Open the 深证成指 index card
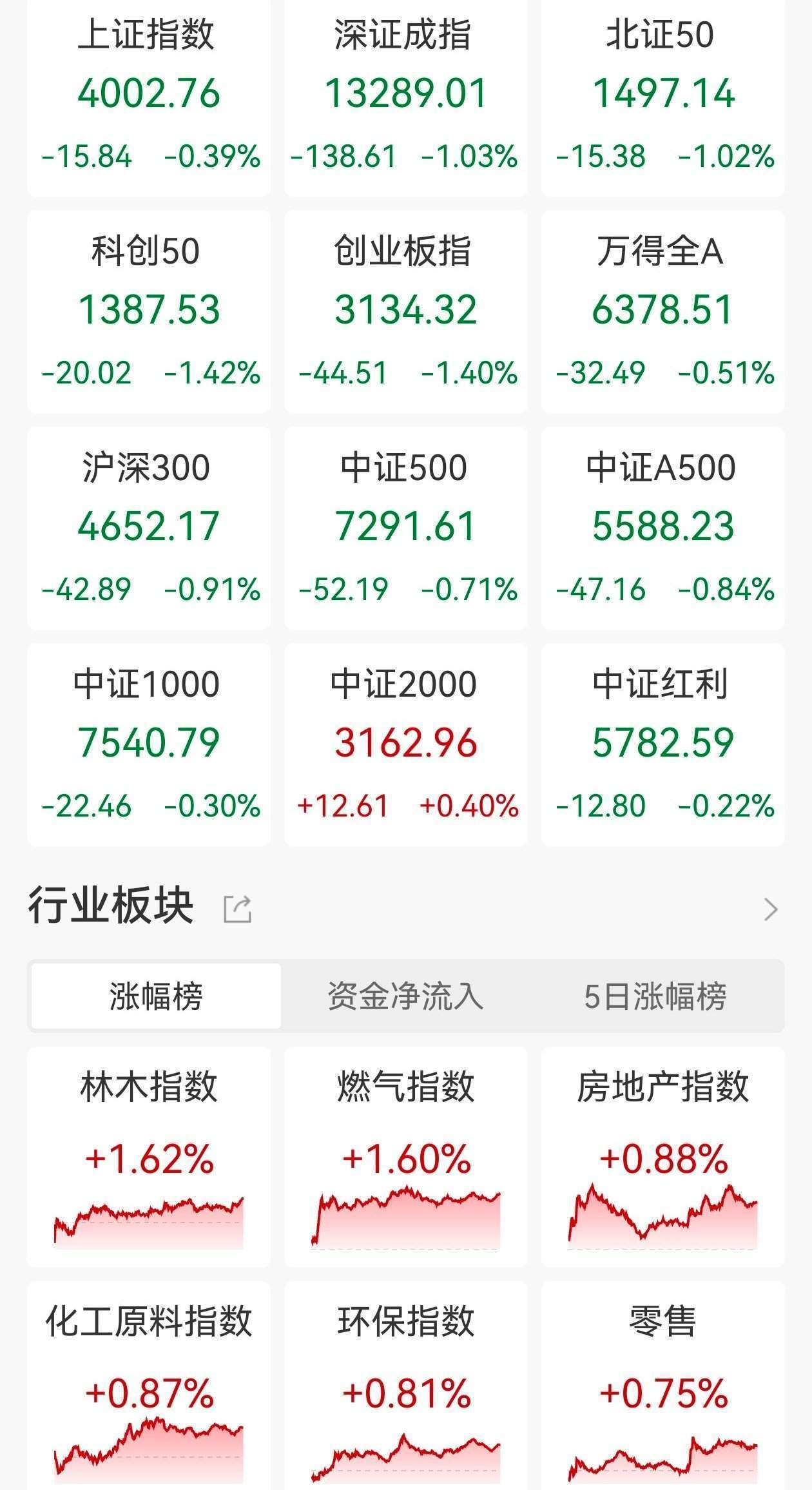 [405, 97]
